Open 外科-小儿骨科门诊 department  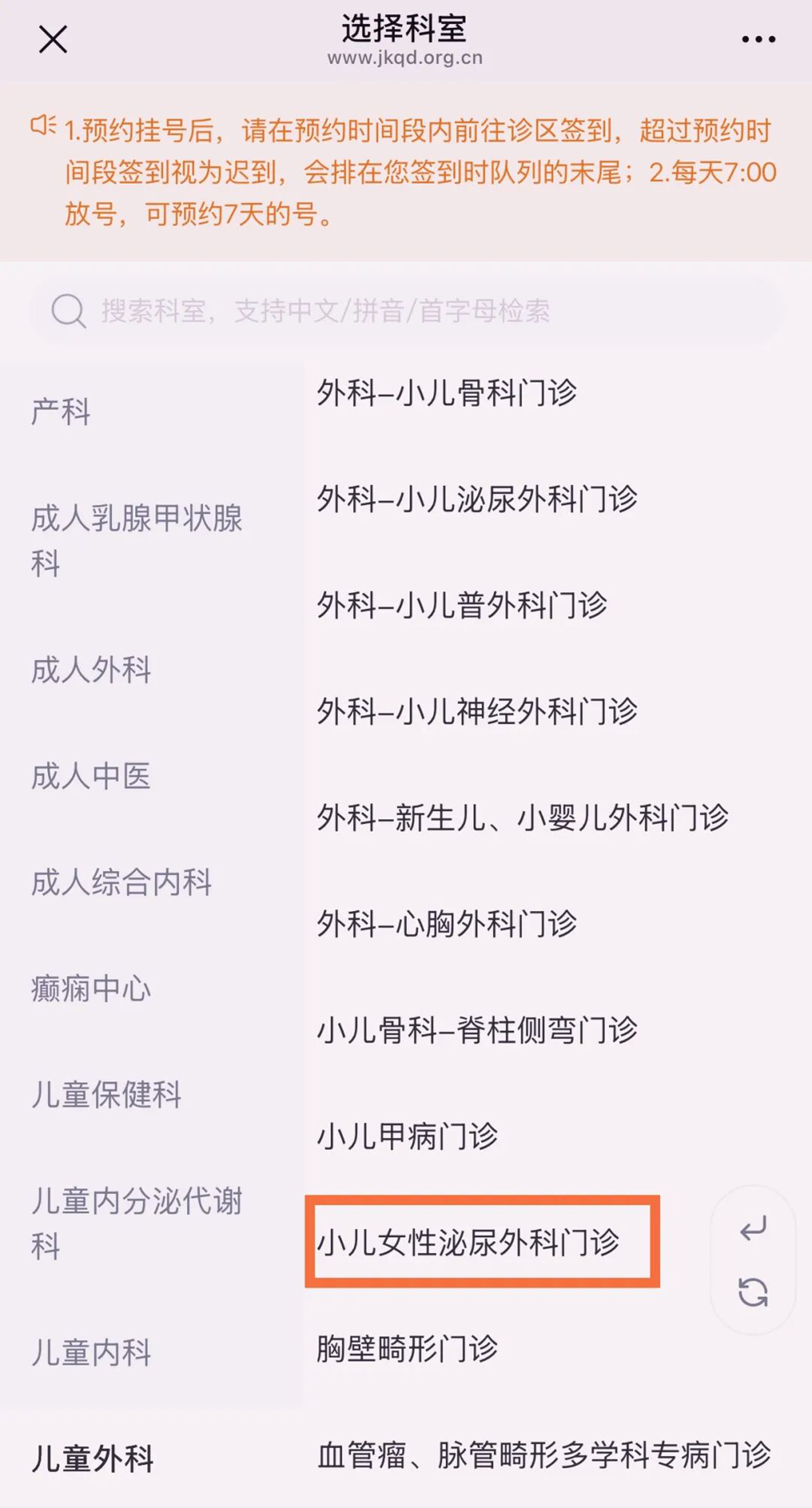447,393
